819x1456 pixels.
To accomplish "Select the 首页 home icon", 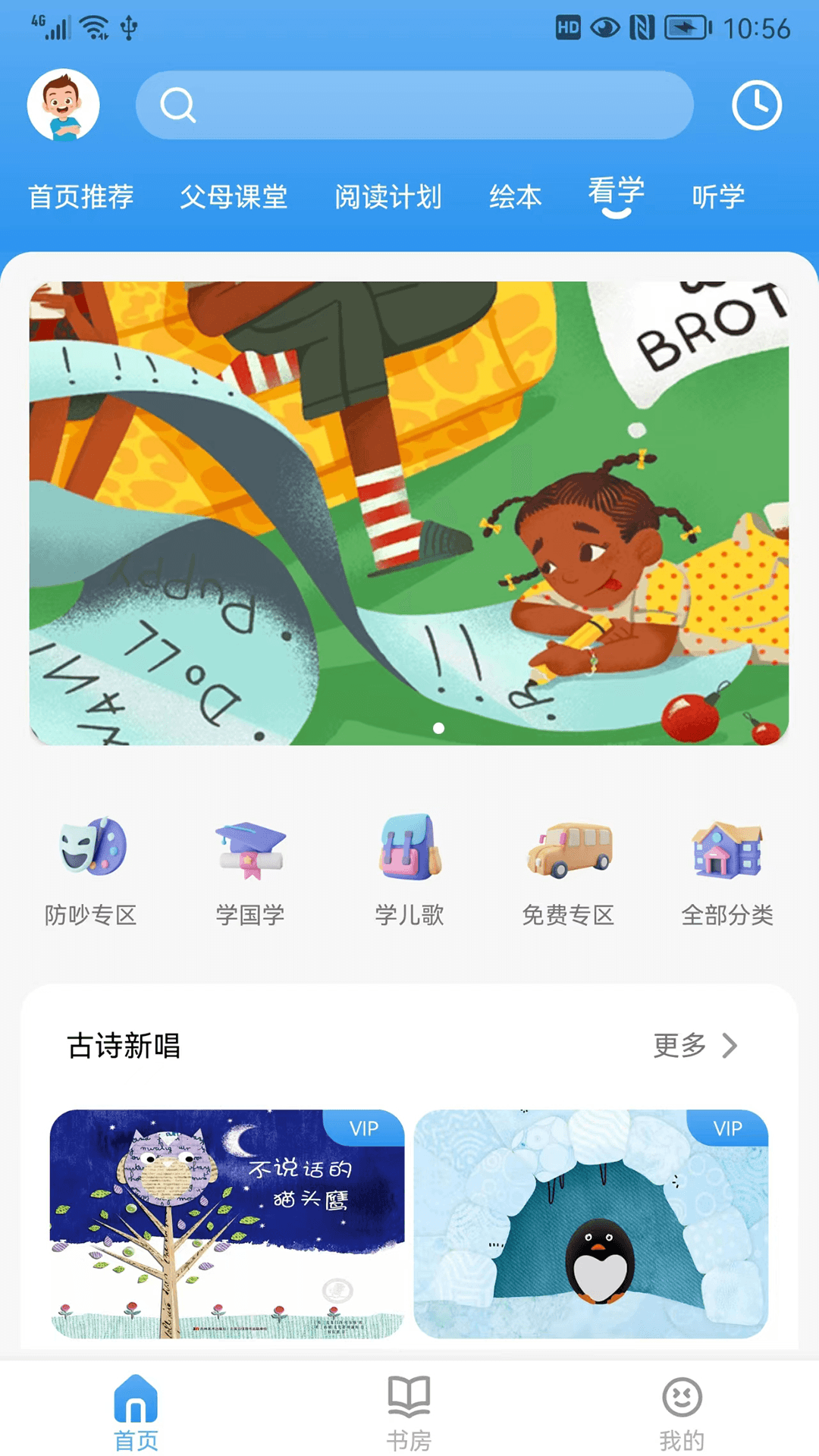I will (x=136, y=1407).
